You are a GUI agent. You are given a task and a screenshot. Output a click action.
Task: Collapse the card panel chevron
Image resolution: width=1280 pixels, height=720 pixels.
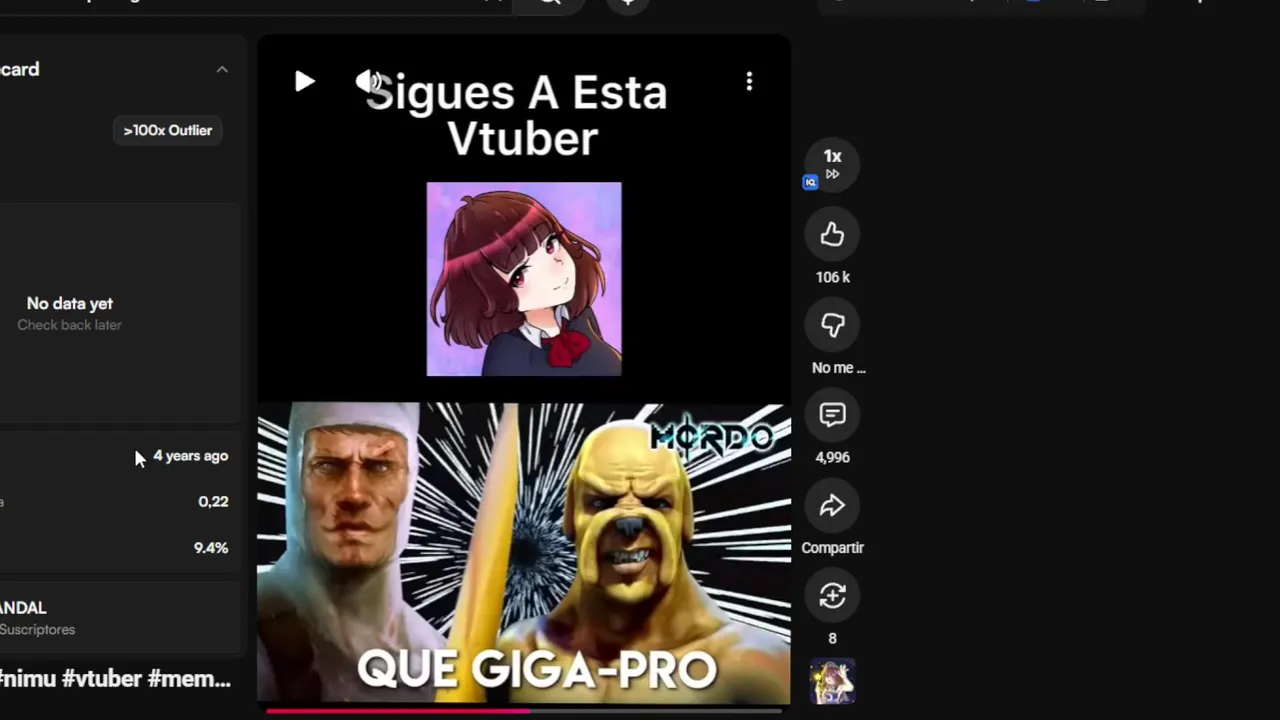pyautogui.click(x=222, y=69)
